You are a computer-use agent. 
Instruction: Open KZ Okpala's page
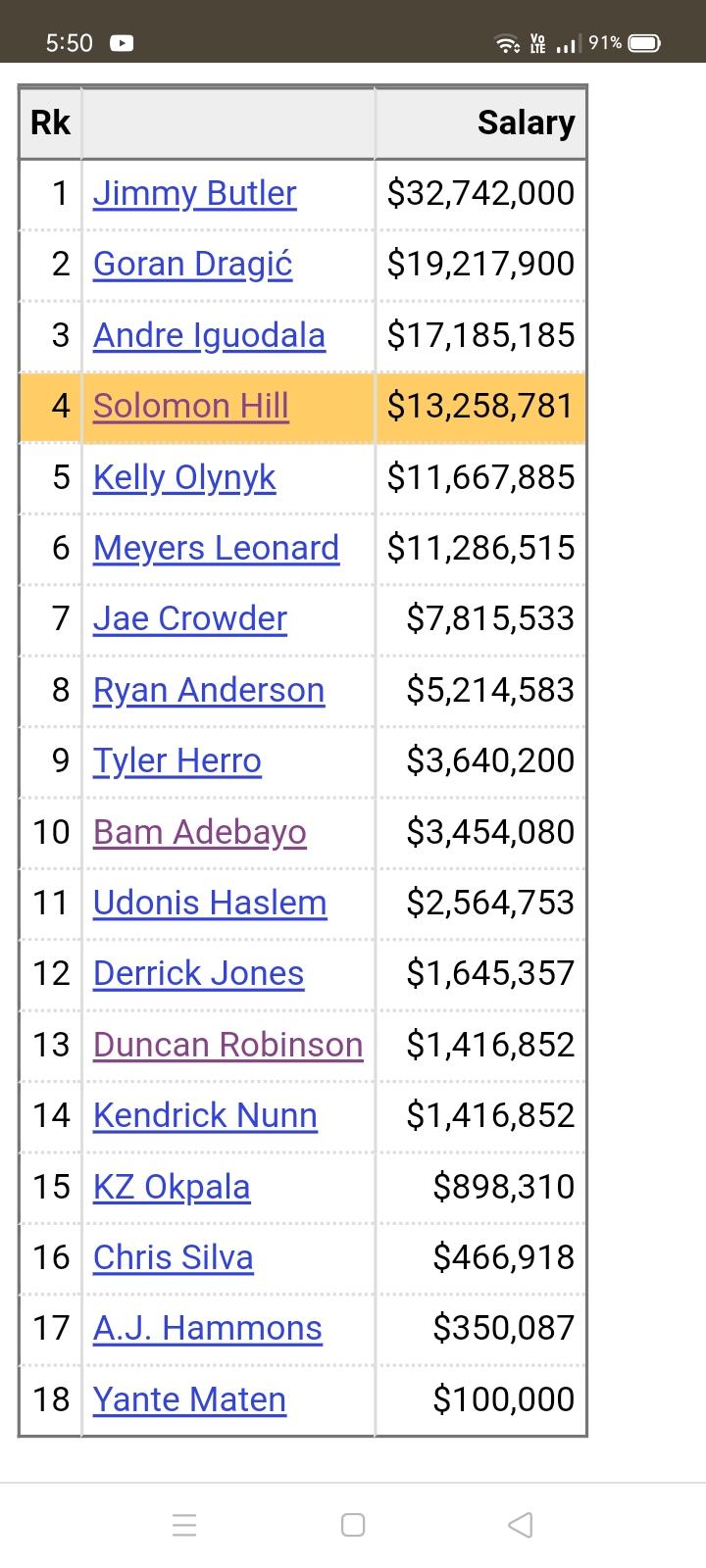tap(172, 1187)
